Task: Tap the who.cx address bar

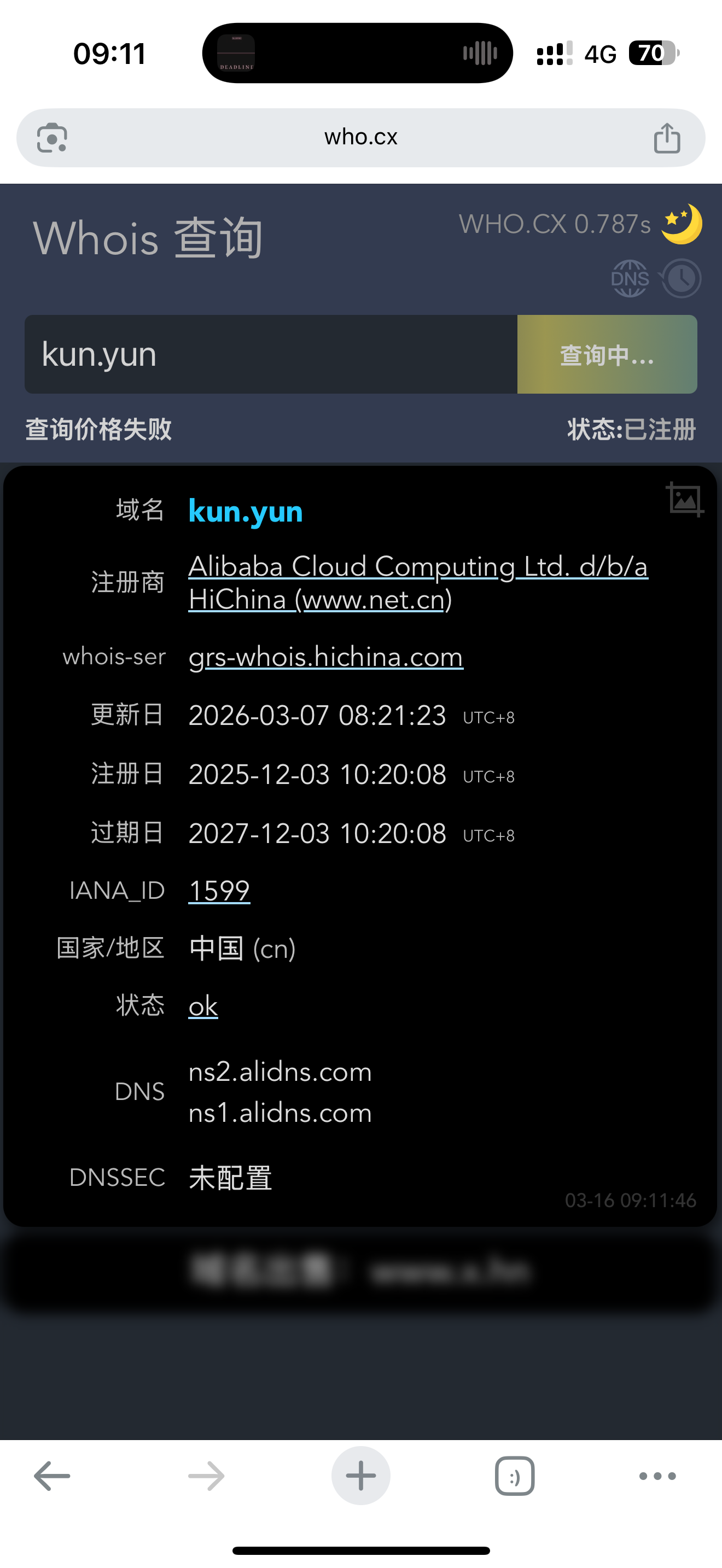Action: pos(360,138)
